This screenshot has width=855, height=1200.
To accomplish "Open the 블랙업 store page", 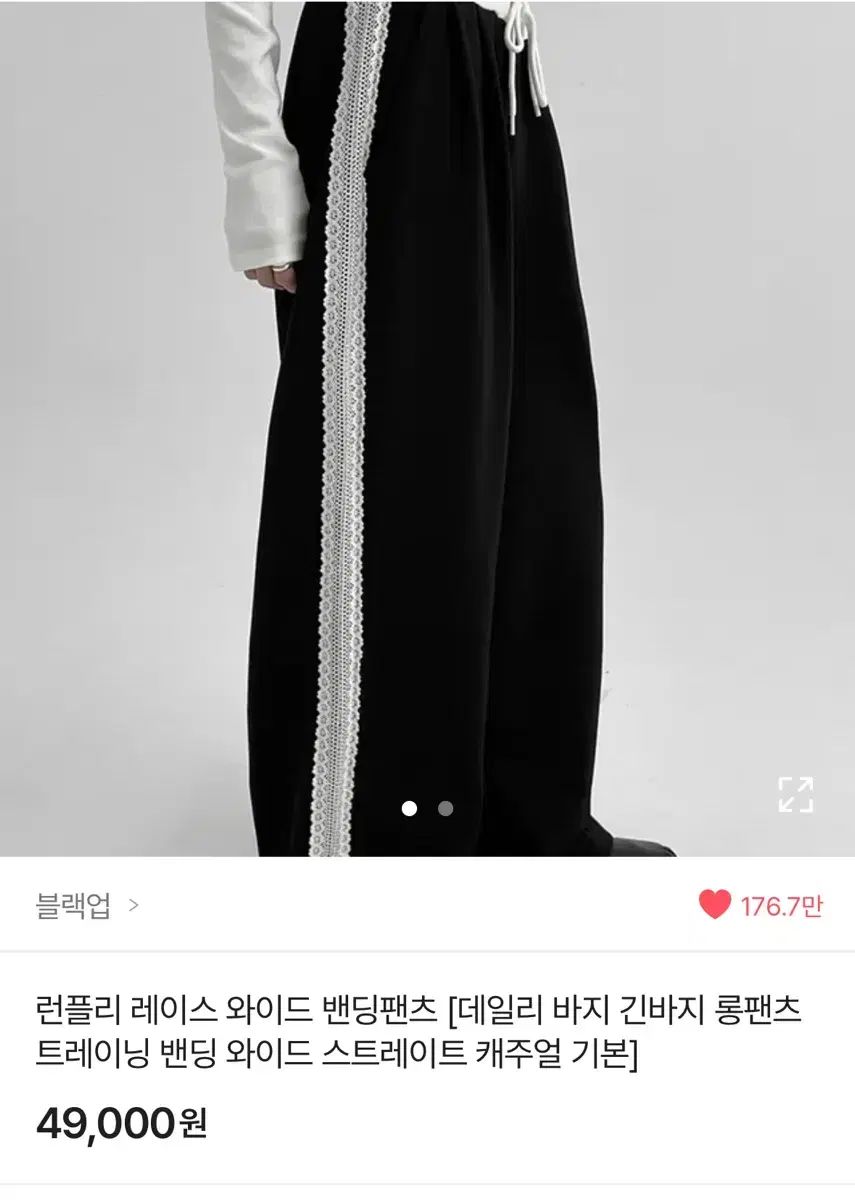I will click(87, 906).
